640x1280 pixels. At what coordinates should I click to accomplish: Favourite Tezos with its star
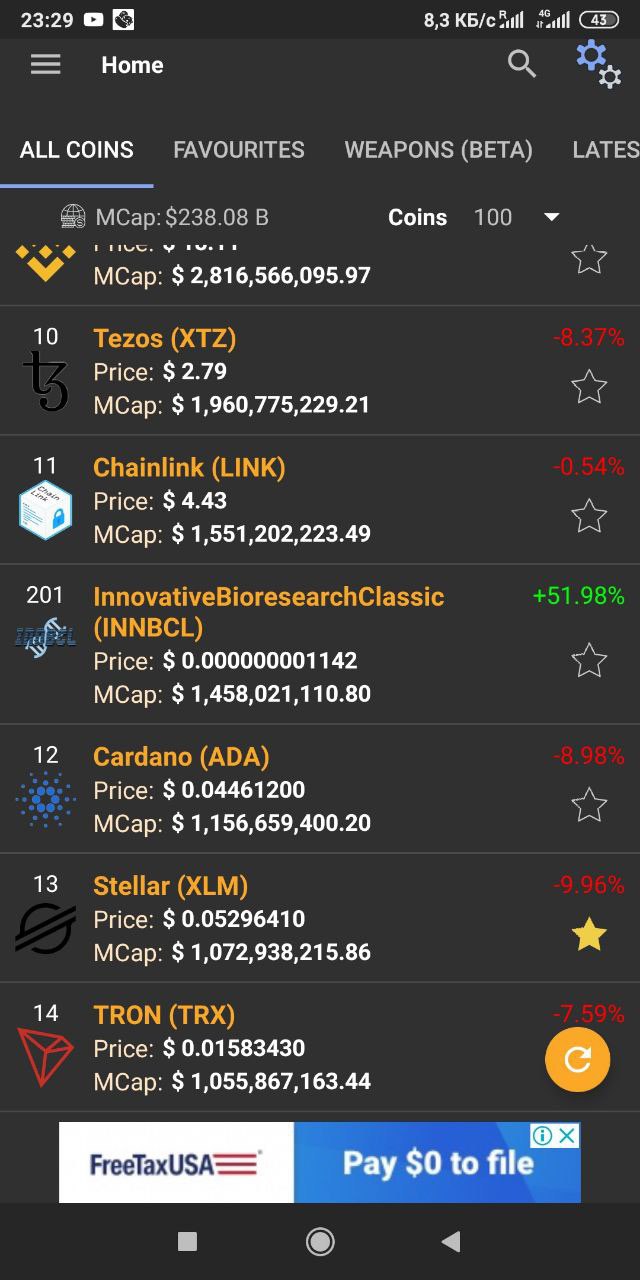pyautogui.click(x=589, y=387)
